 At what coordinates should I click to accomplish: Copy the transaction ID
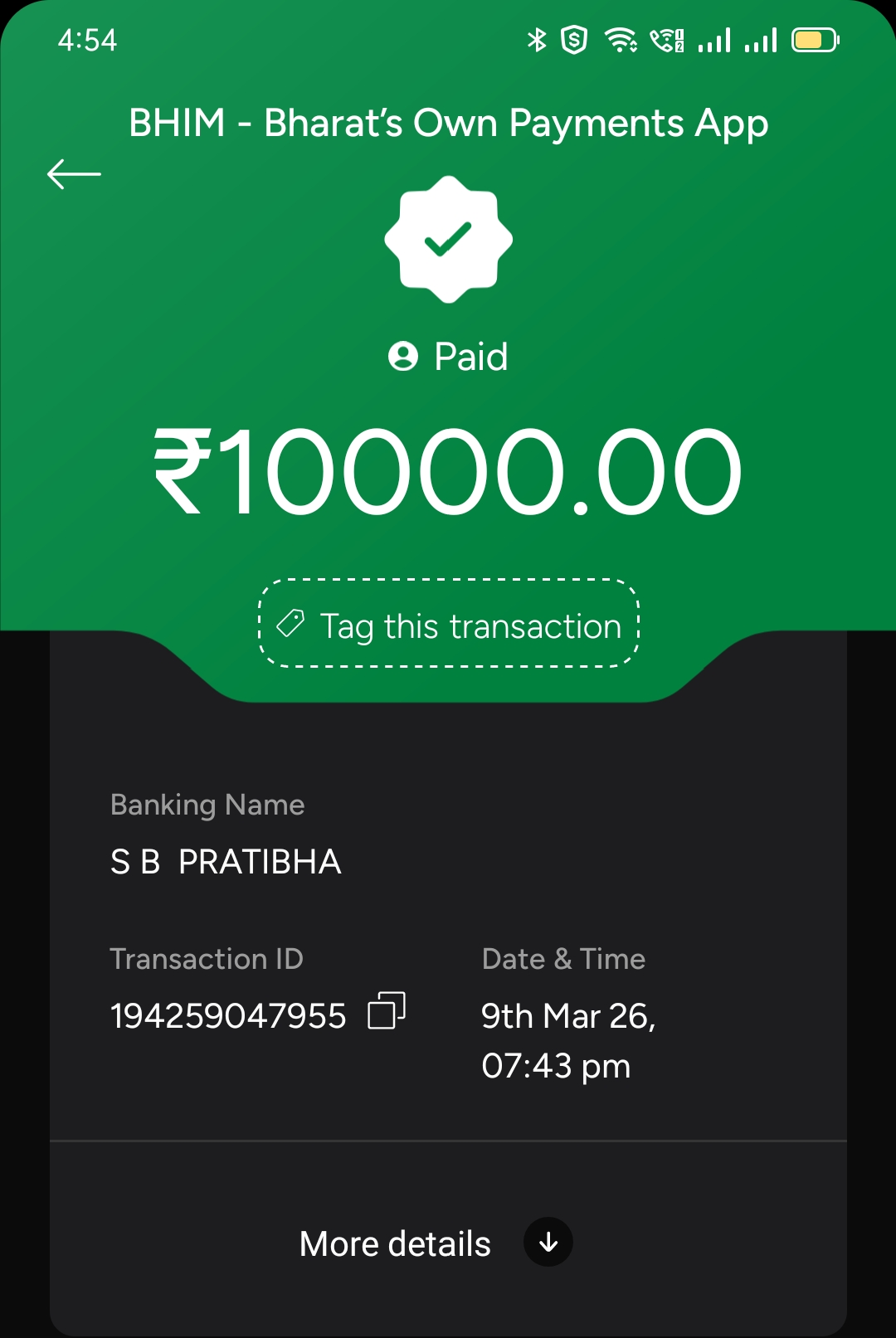click(x=387, y=1011)
